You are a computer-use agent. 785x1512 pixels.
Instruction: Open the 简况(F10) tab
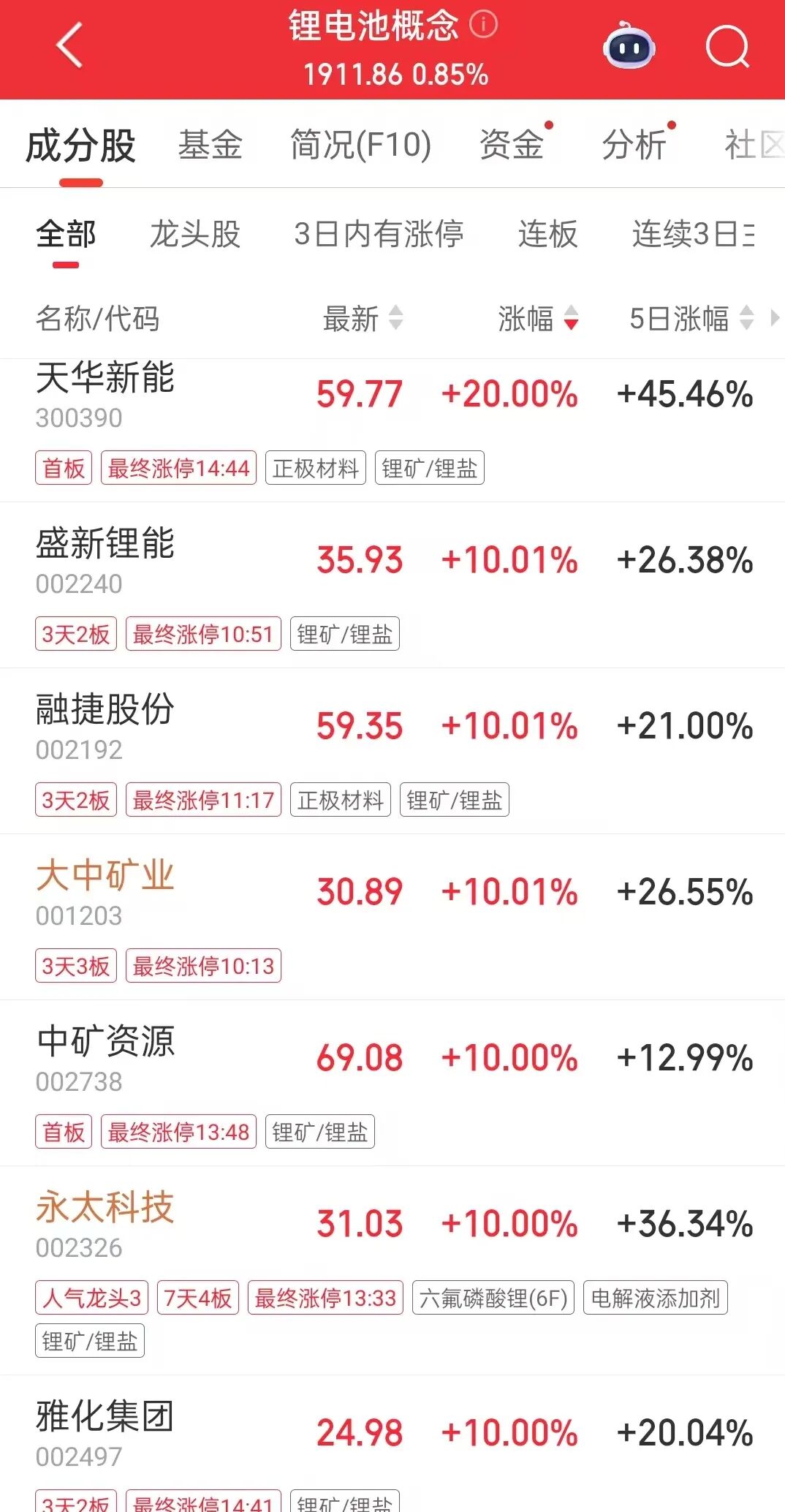pyautogui.click(x=360, y=144)
